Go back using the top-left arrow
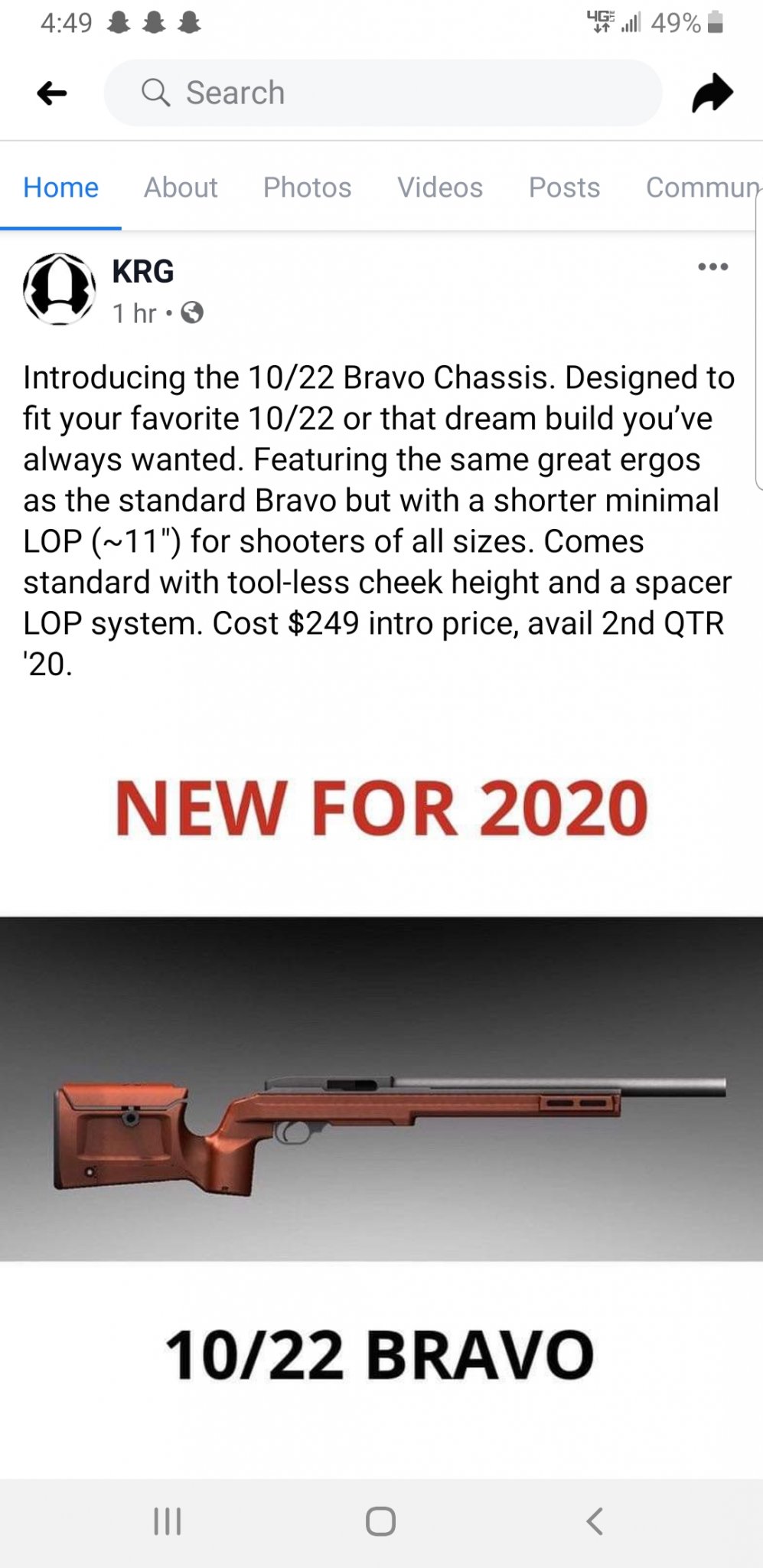 [x=52, y=93]
